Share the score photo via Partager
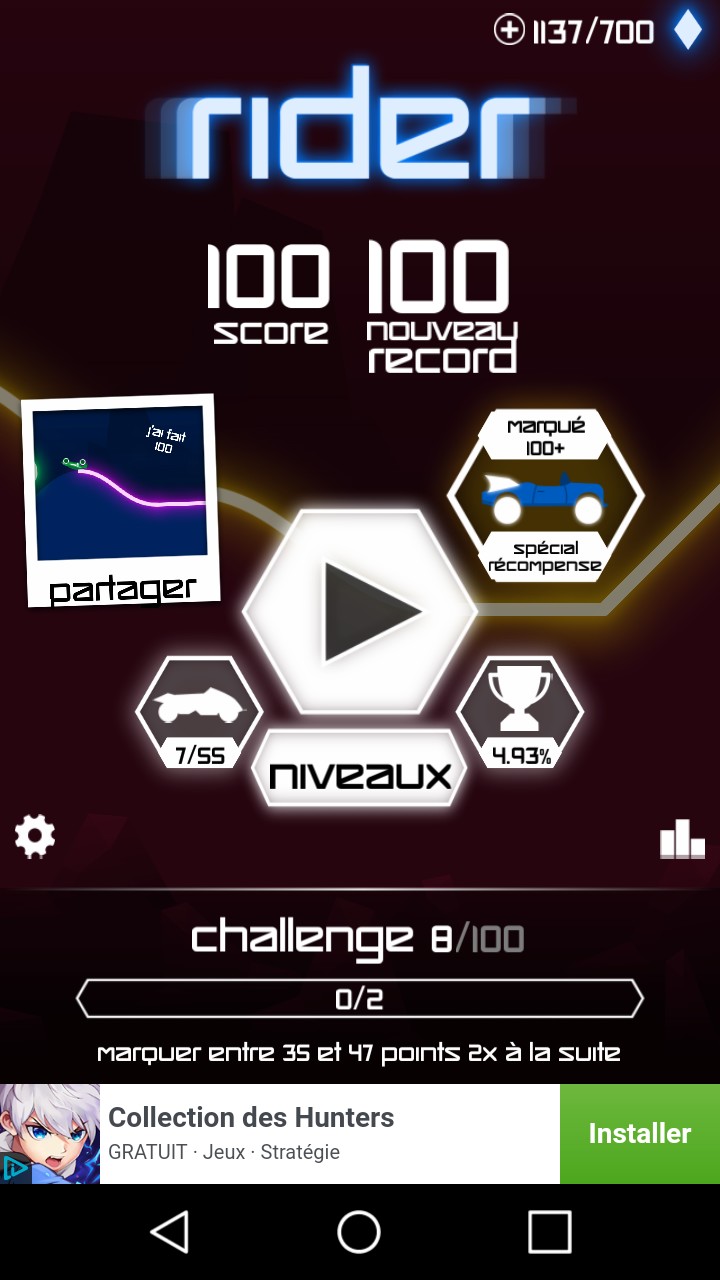 [120, 500]
